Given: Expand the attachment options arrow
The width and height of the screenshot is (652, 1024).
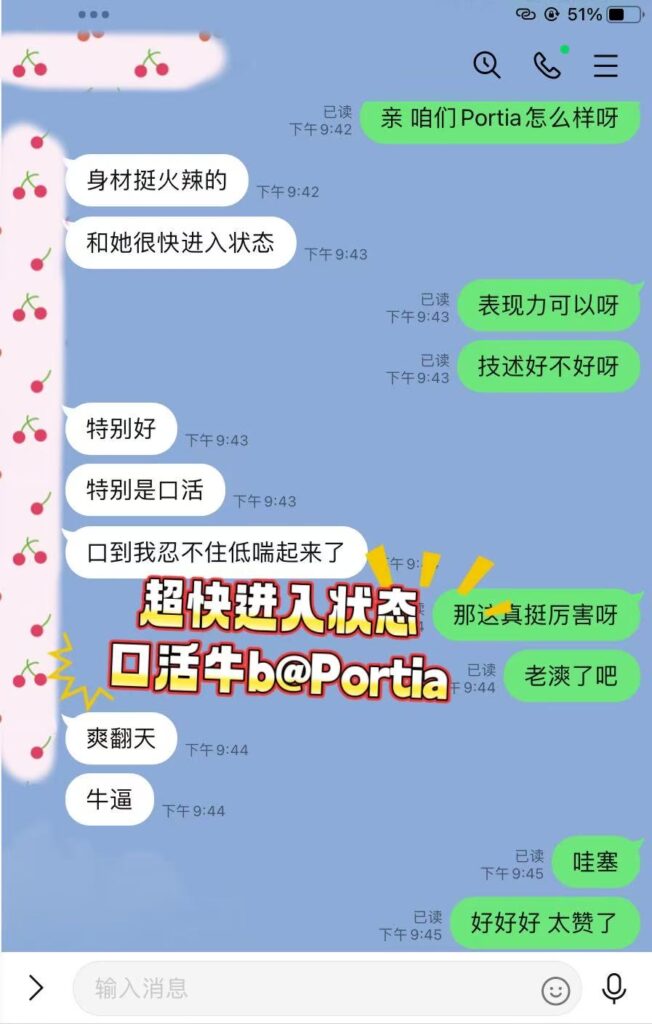Looking at the screenshot, I should 36,988.
